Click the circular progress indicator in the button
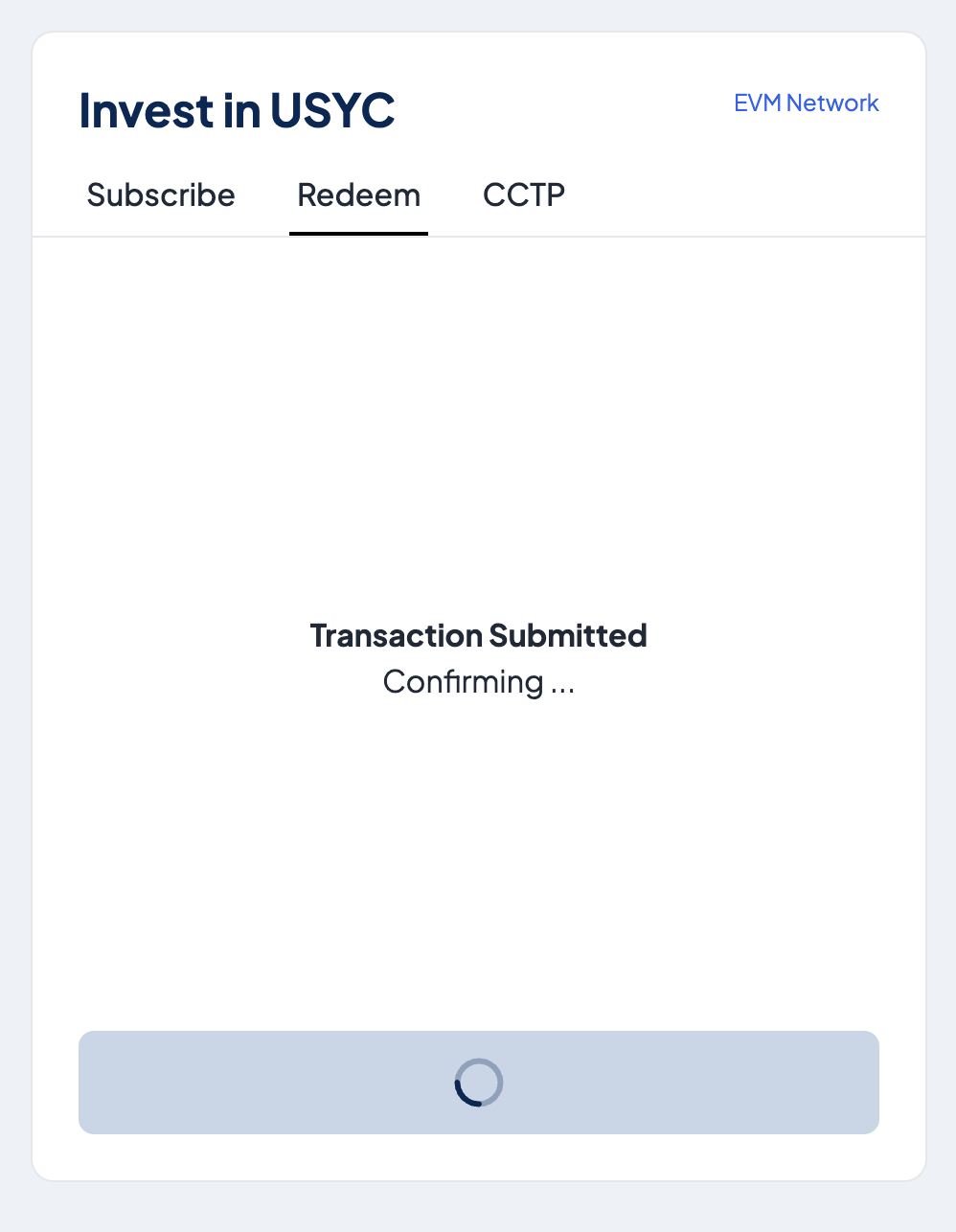Screen dimensions: 956x1232 click(478, 1083)
